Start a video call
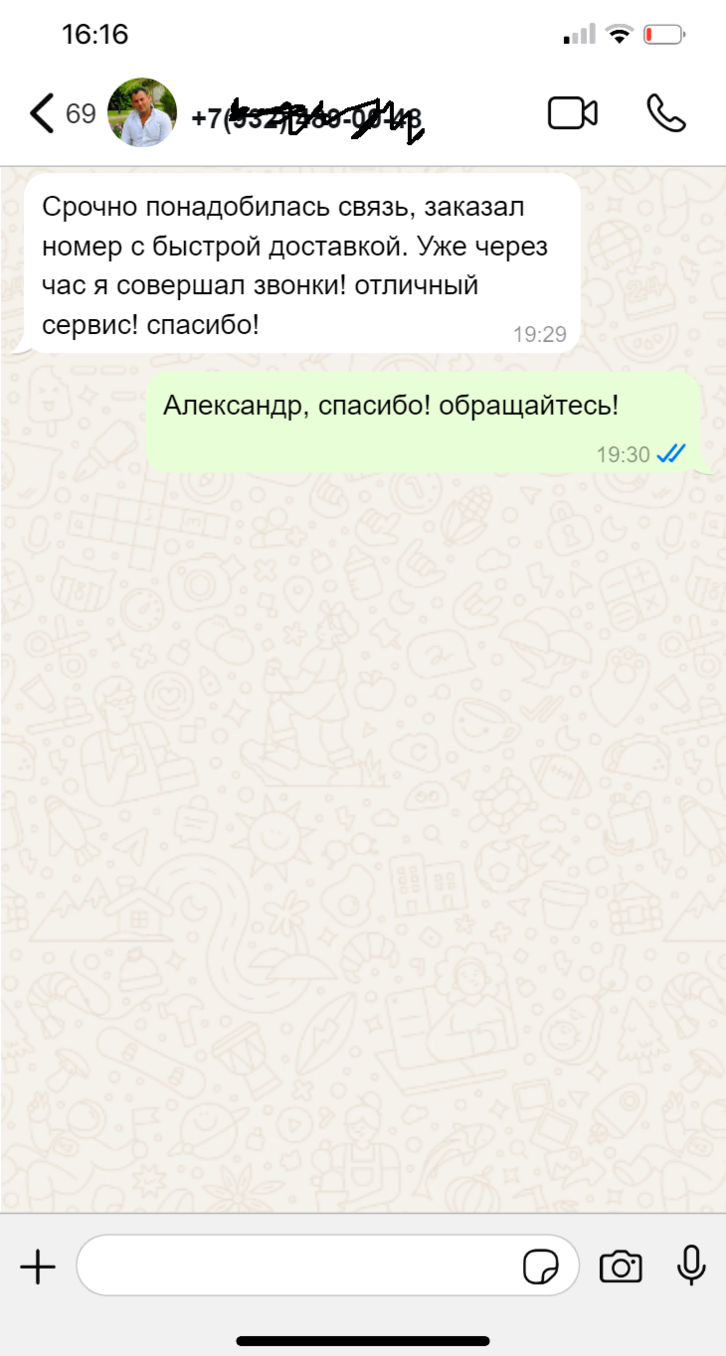The height and width of the screenshot is (1356, 726). coord(573,114)
